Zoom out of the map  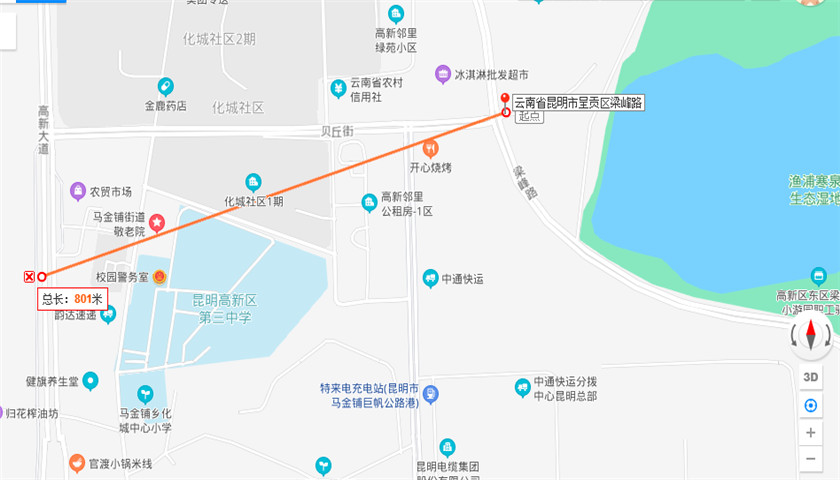click(x=811, y=459)
